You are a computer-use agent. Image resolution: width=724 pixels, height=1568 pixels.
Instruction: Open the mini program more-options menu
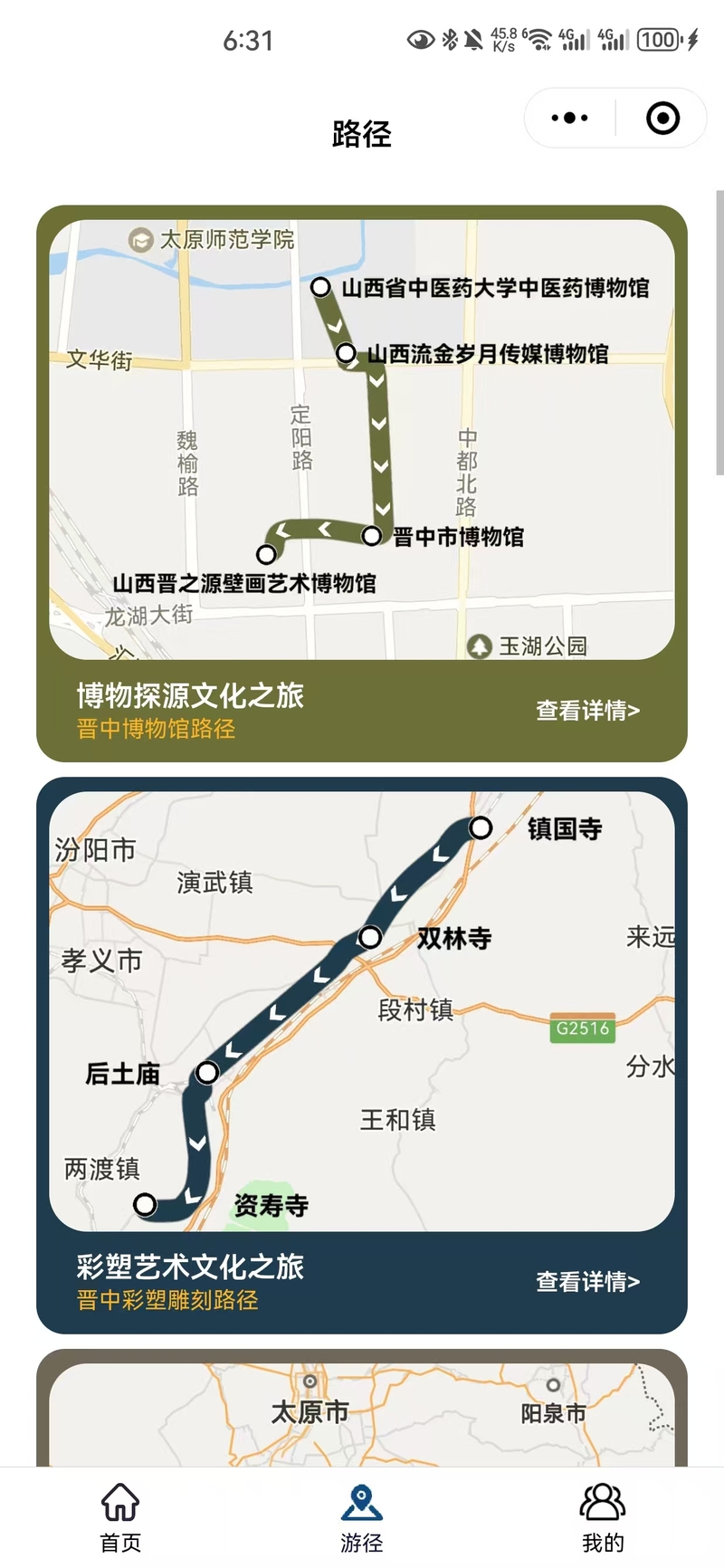pyautogui.click(x=569, y=118)
